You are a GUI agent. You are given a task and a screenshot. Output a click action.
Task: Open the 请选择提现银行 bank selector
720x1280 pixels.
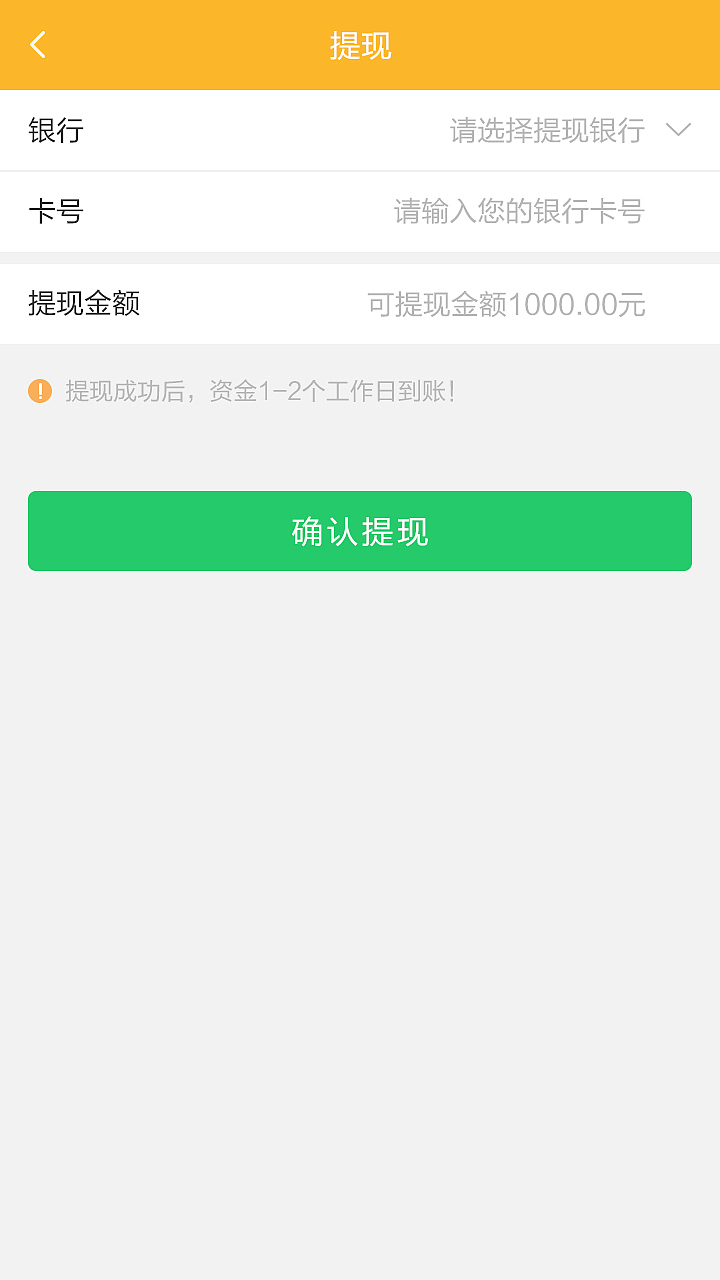[x=547, y=130]
